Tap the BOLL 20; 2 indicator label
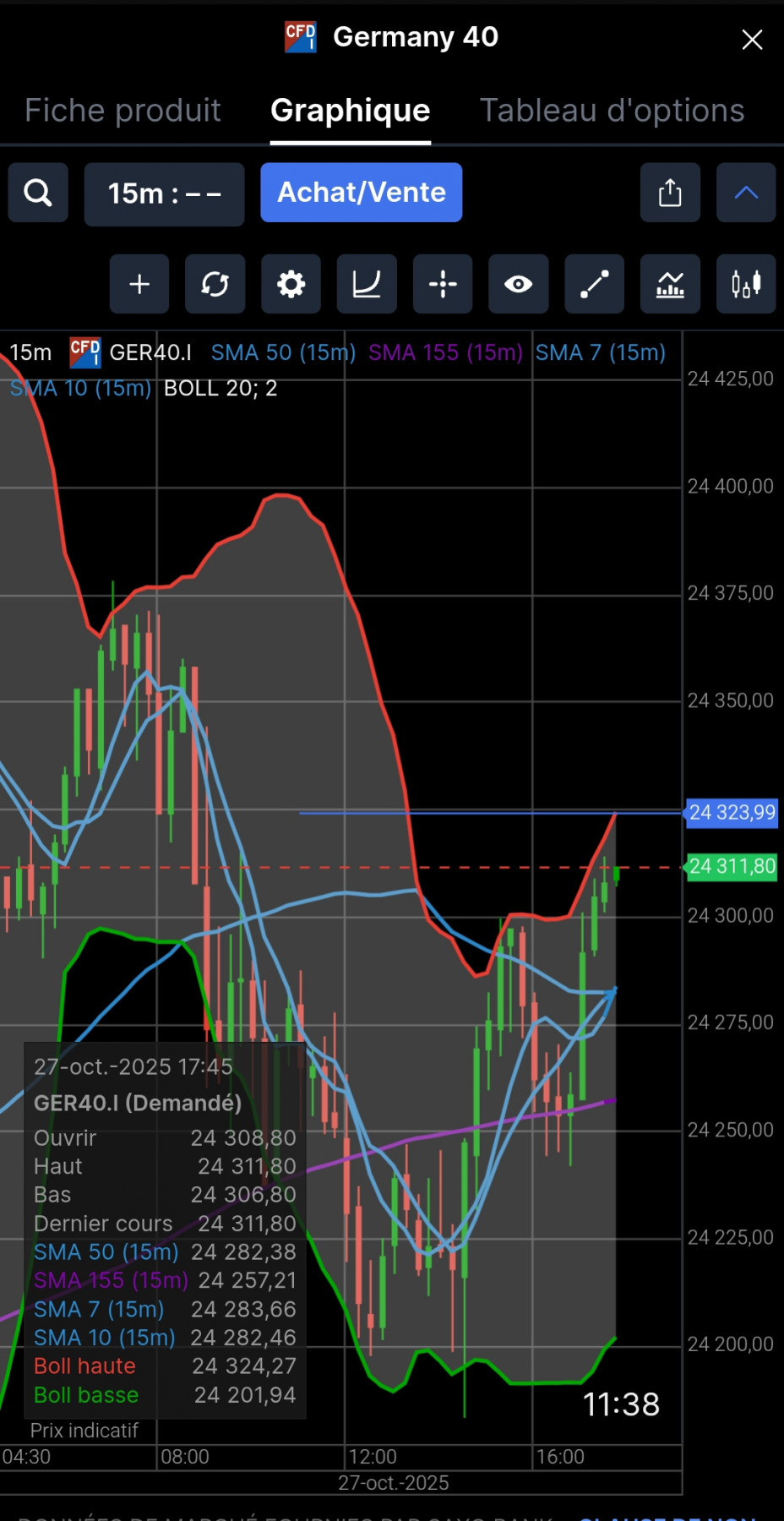The height and width of the screenshot is (1521, 784). pos(220,389)
